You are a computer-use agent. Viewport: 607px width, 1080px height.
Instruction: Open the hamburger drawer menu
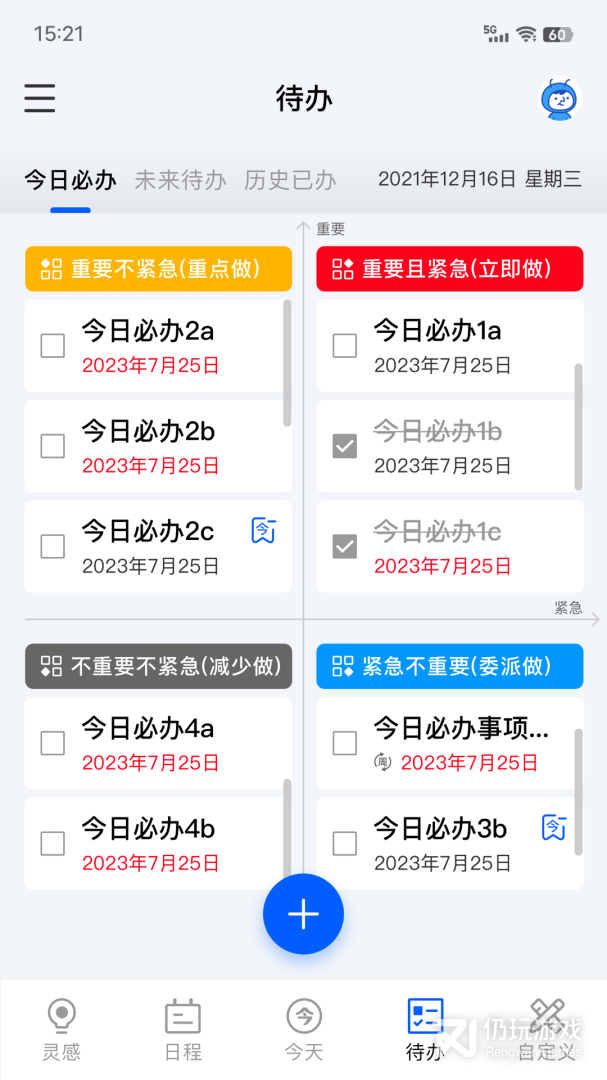tap(40, 98)
